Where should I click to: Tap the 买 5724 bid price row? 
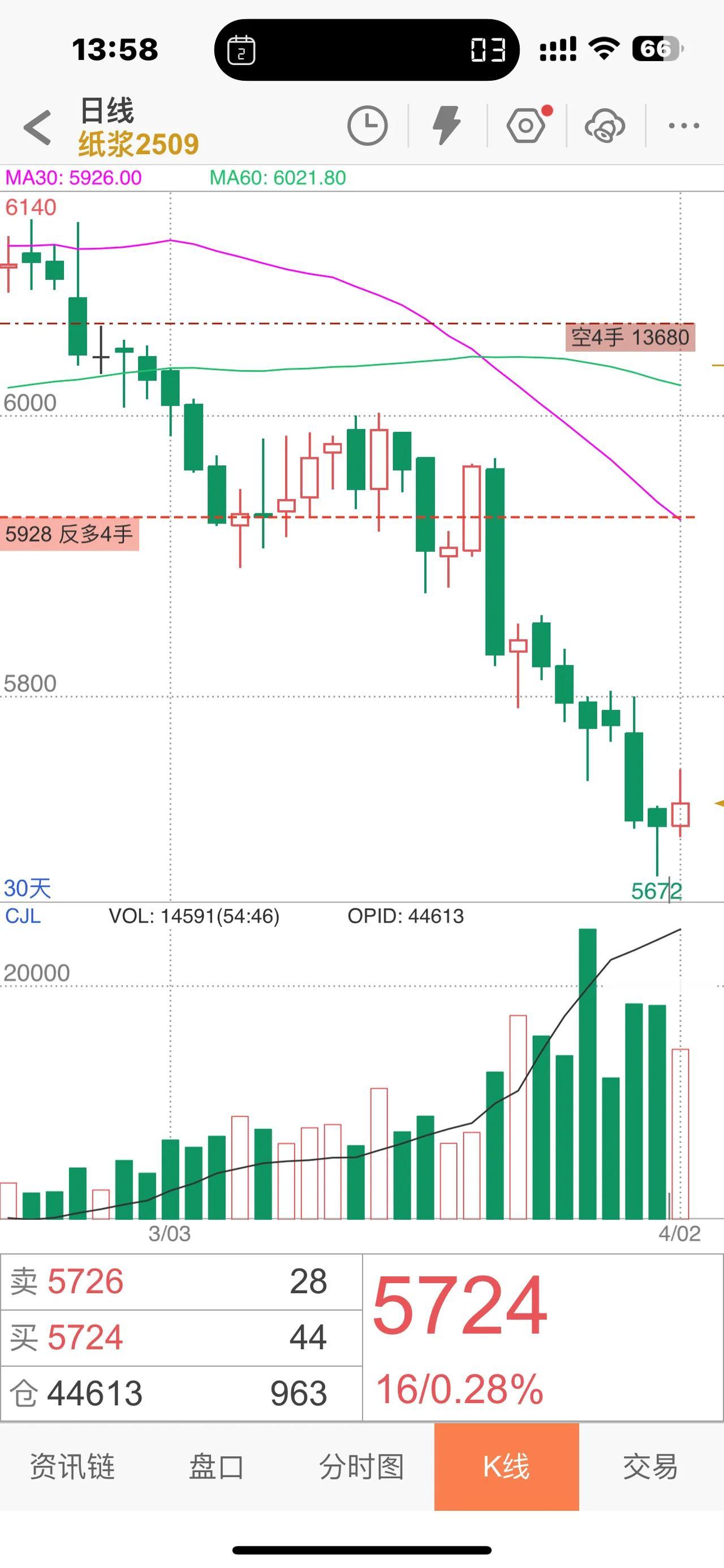pyautogui.click(x=181, y=1337)
